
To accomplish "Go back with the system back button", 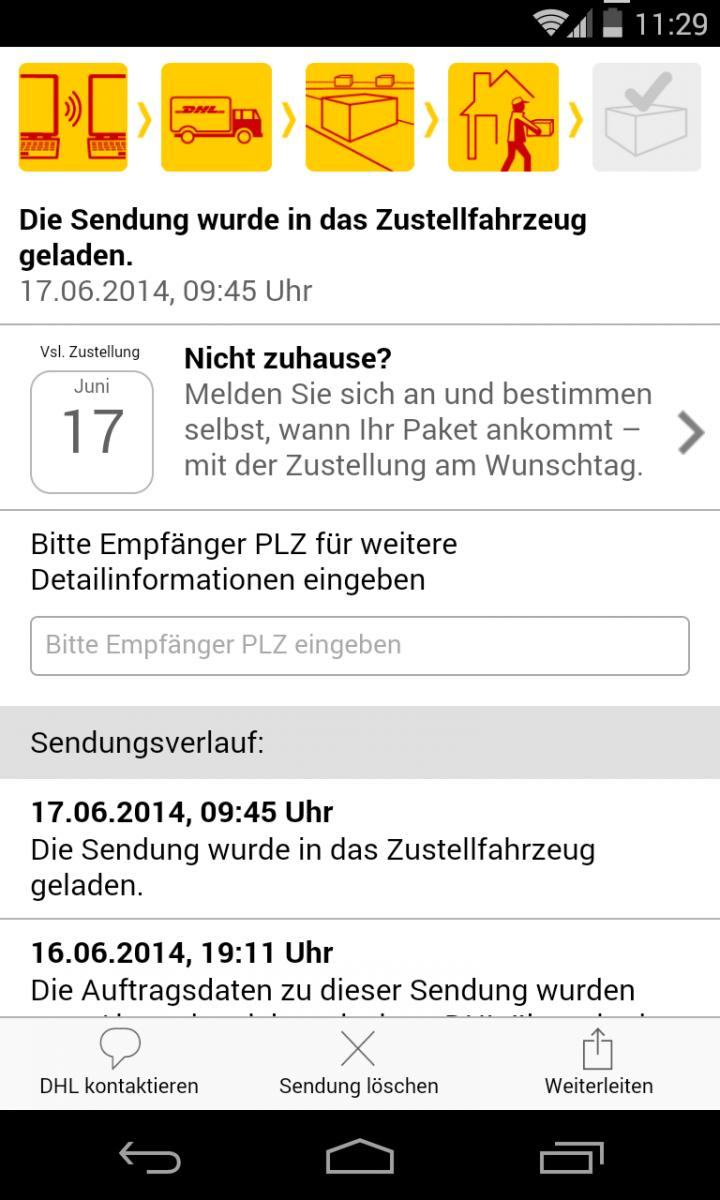I will point(150,1158).
